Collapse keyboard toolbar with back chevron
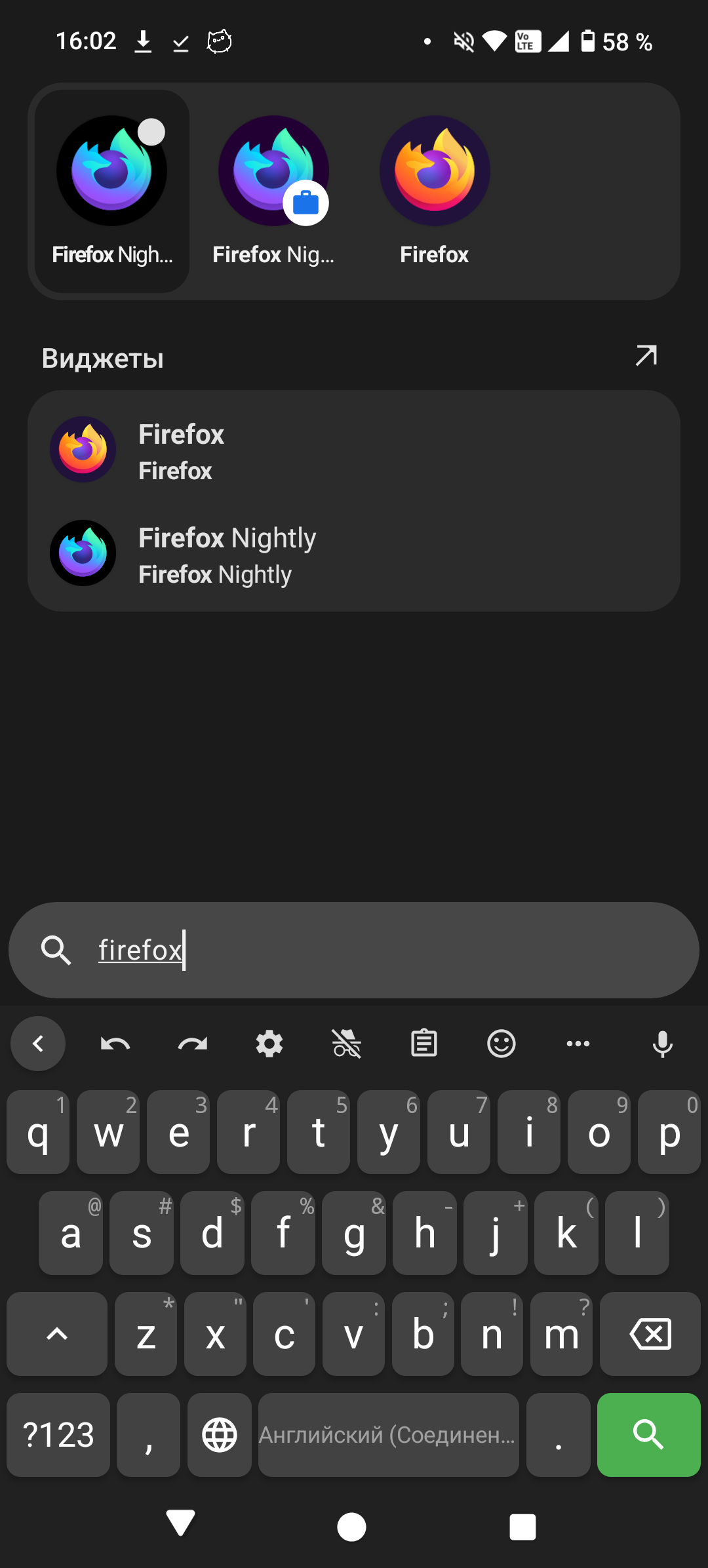Screen dimensions: 708x1568 (x=38, y=1044)
